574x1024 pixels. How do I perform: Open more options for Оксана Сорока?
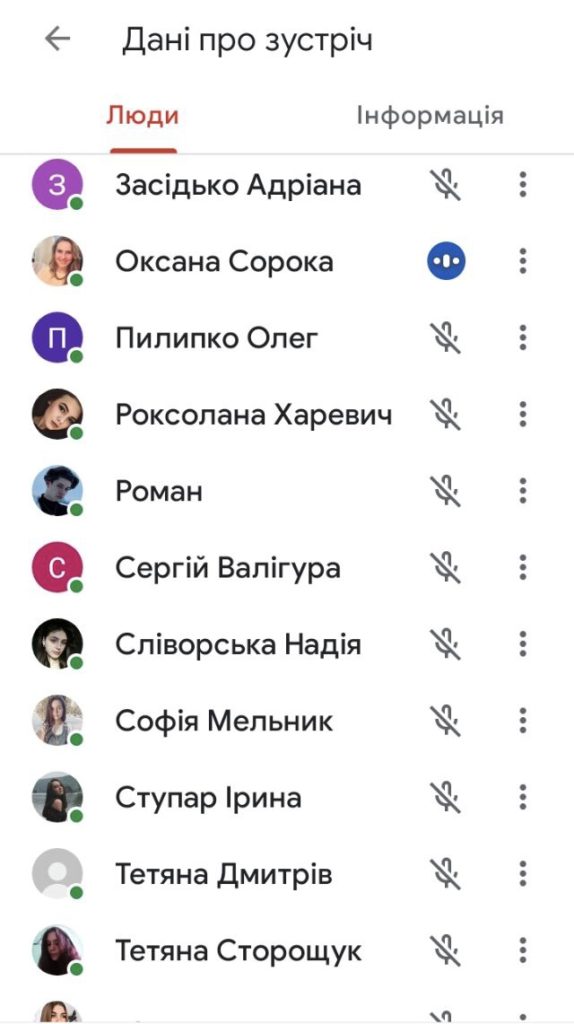[x=522, y=262]
